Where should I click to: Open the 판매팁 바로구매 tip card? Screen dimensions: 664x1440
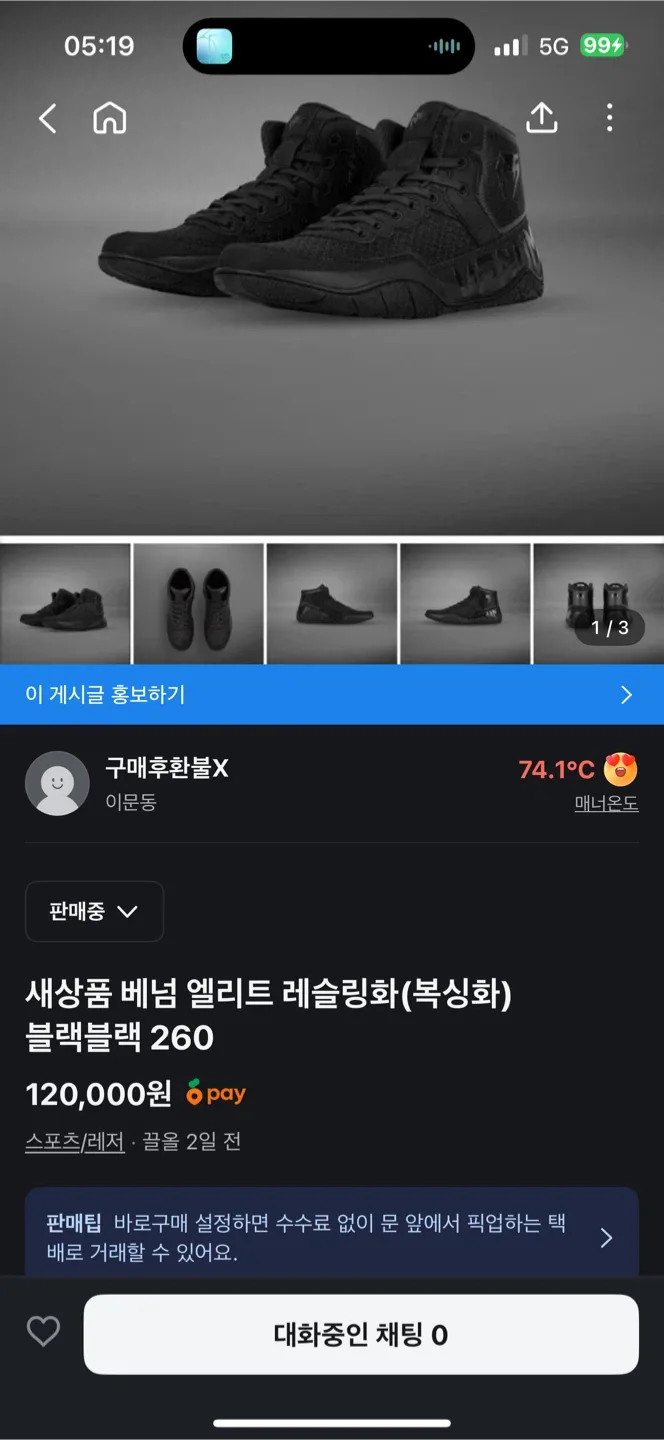point(332,1238)
